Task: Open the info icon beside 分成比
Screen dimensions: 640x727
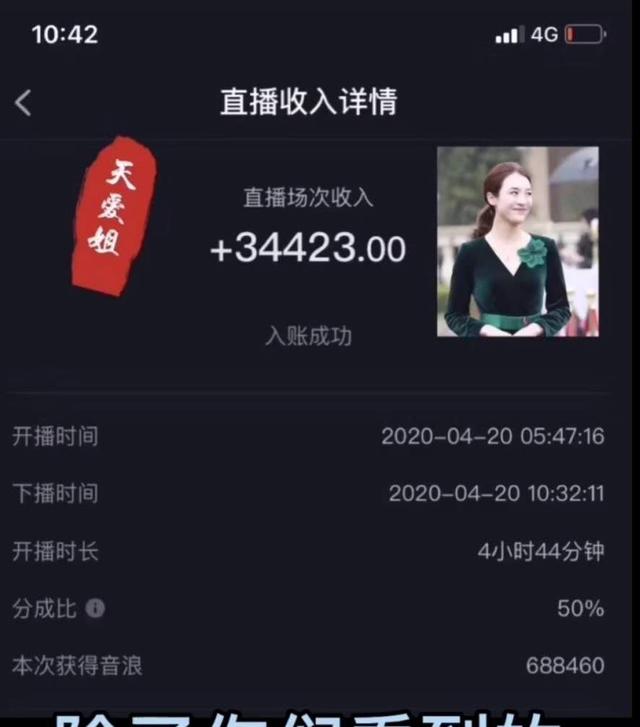Action: (x=95, y=608)
